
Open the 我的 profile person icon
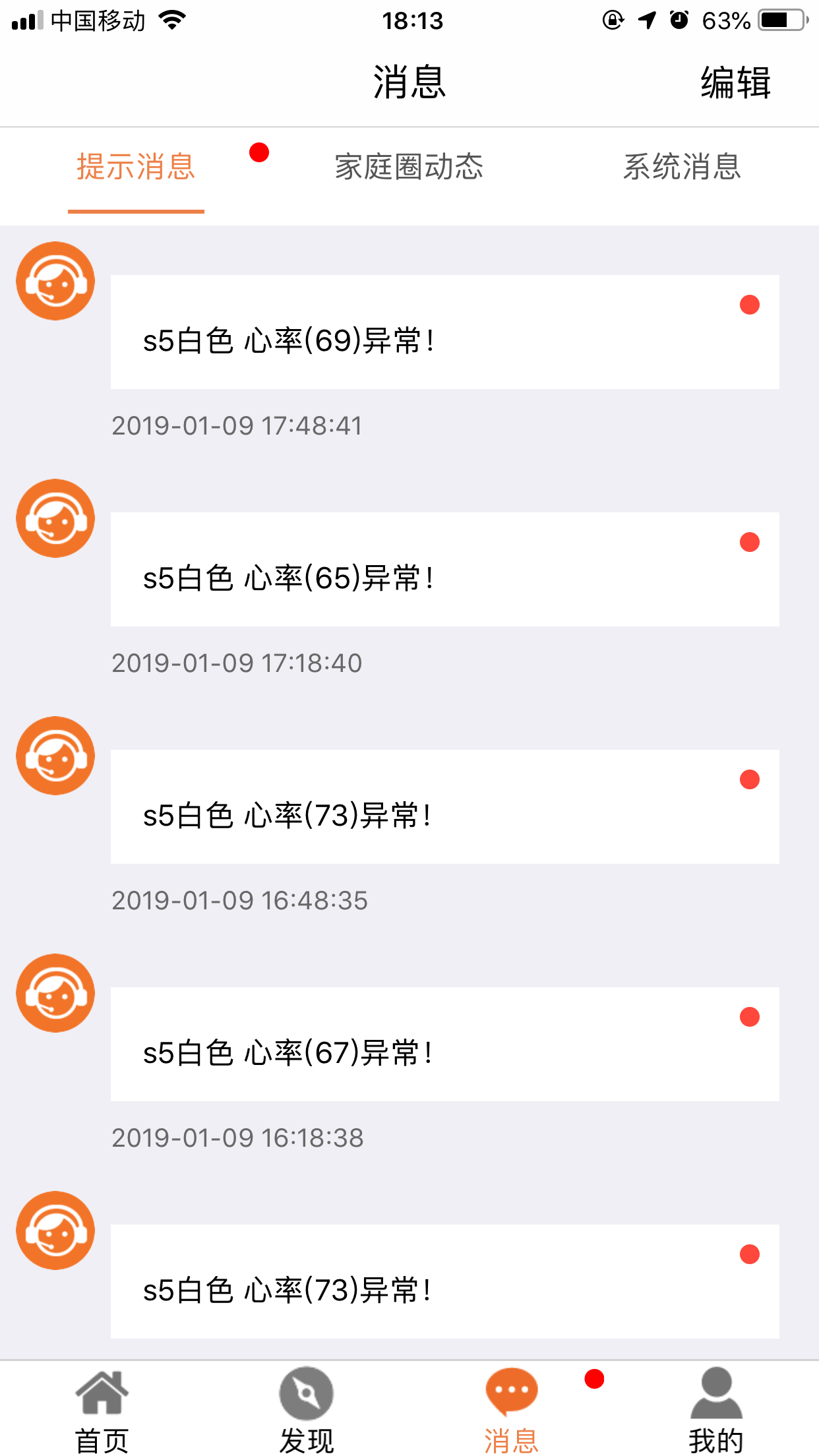(717, 1391)
